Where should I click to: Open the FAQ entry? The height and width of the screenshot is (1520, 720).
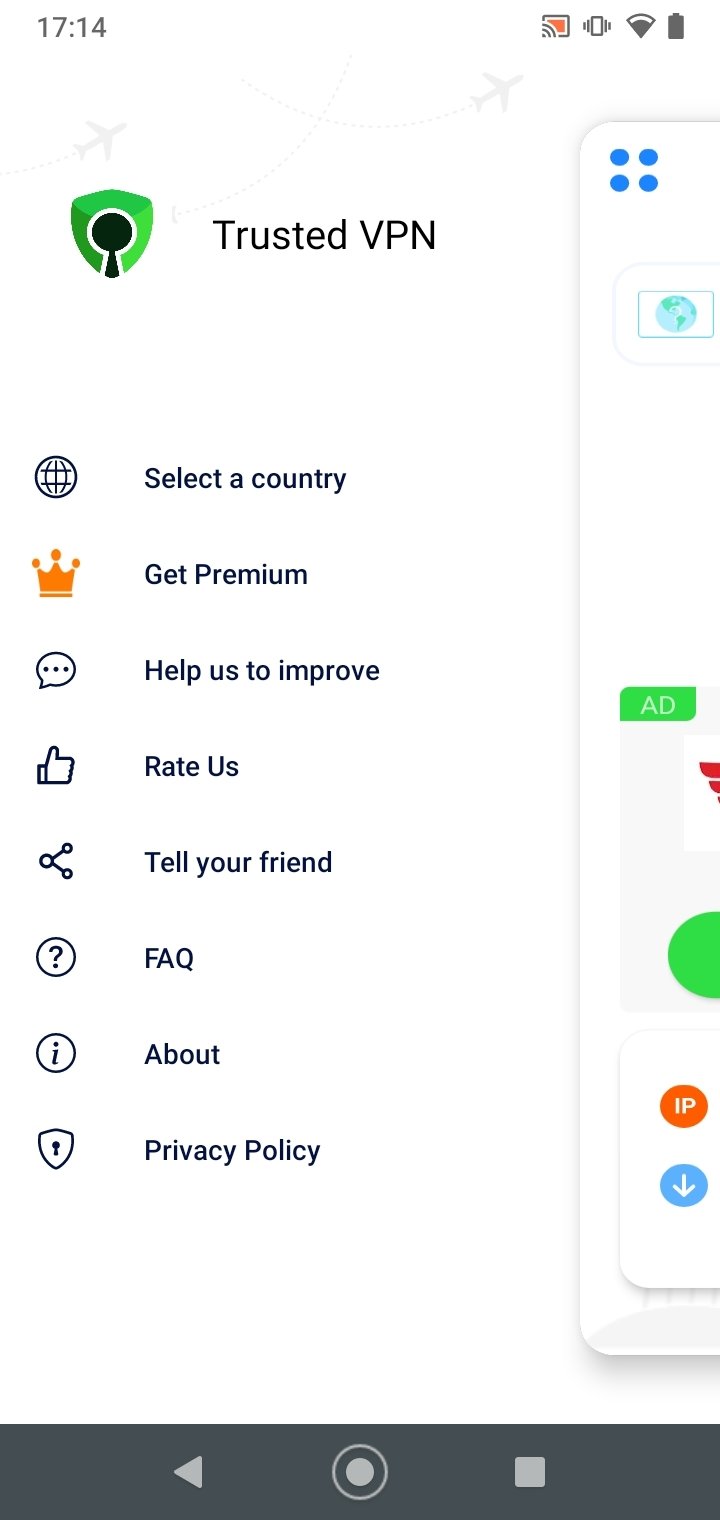tap(169, 958)
